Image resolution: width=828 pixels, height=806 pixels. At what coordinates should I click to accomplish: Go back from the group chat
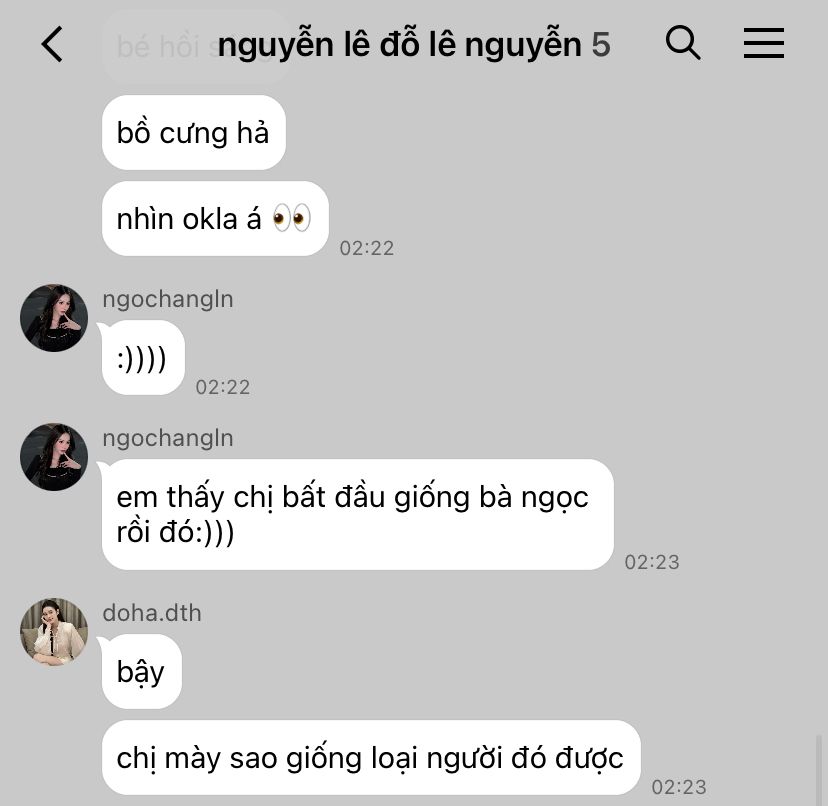(x=52, y=44)
